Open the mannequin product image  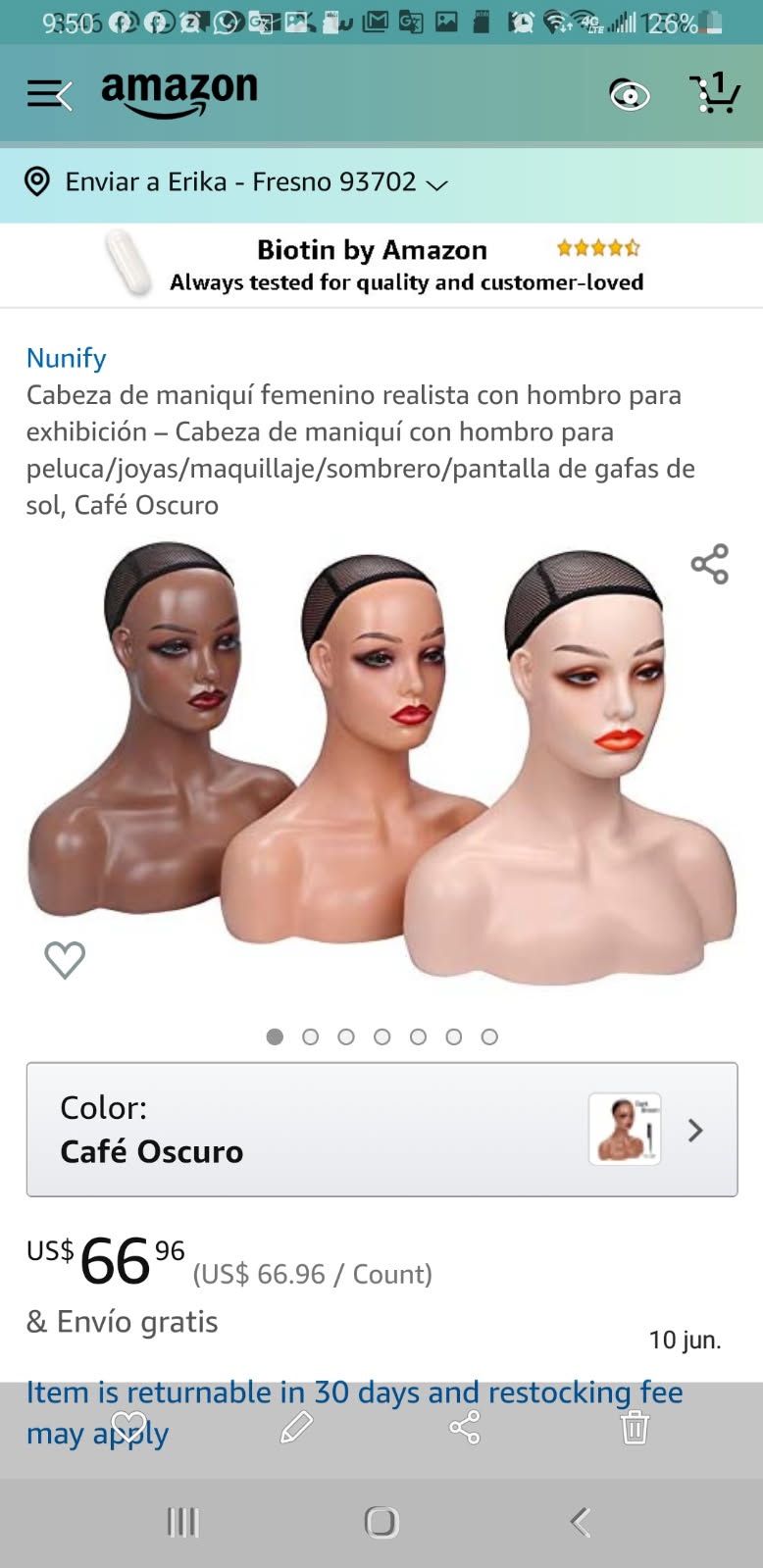coord(381,765)
